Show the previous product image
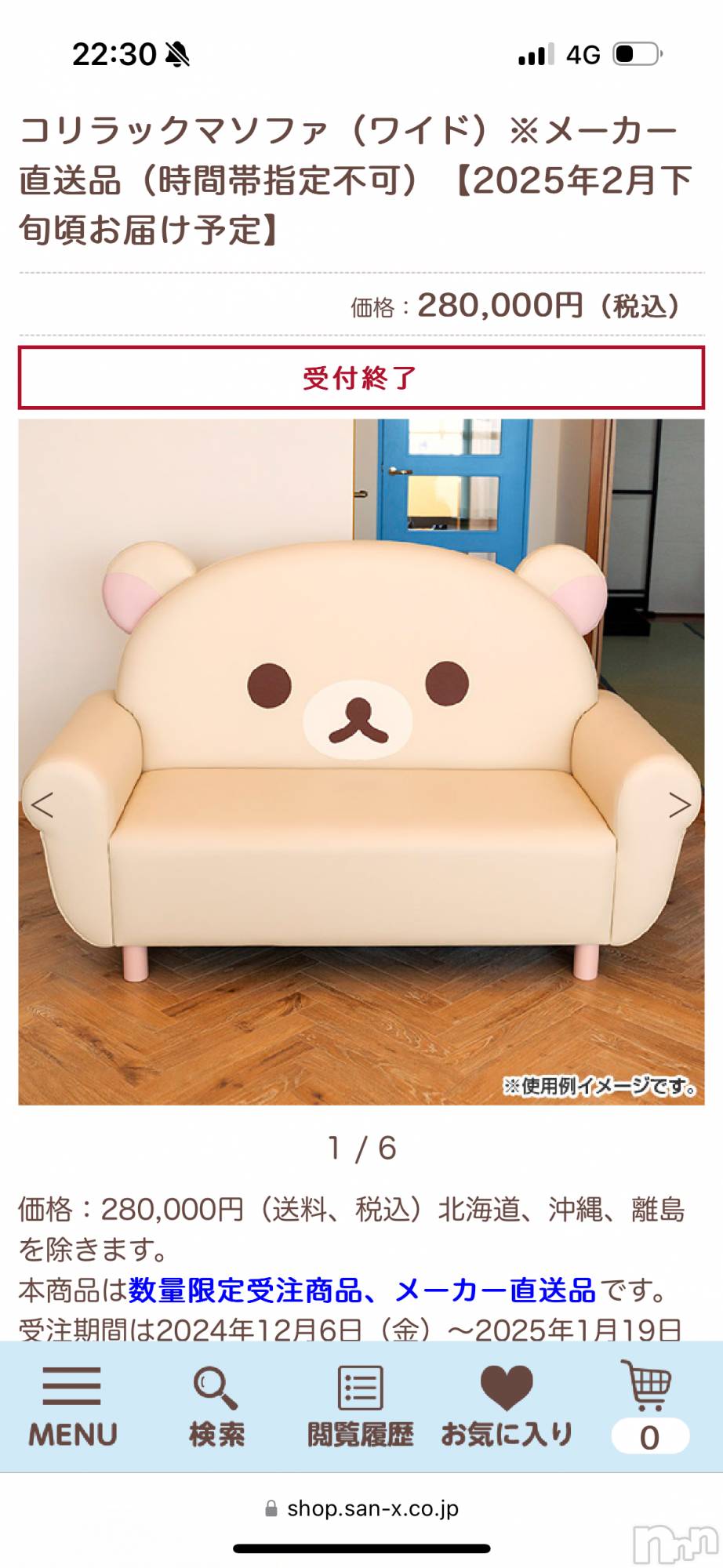Screen dimensions: 723x1568 (x=42, y=805)
